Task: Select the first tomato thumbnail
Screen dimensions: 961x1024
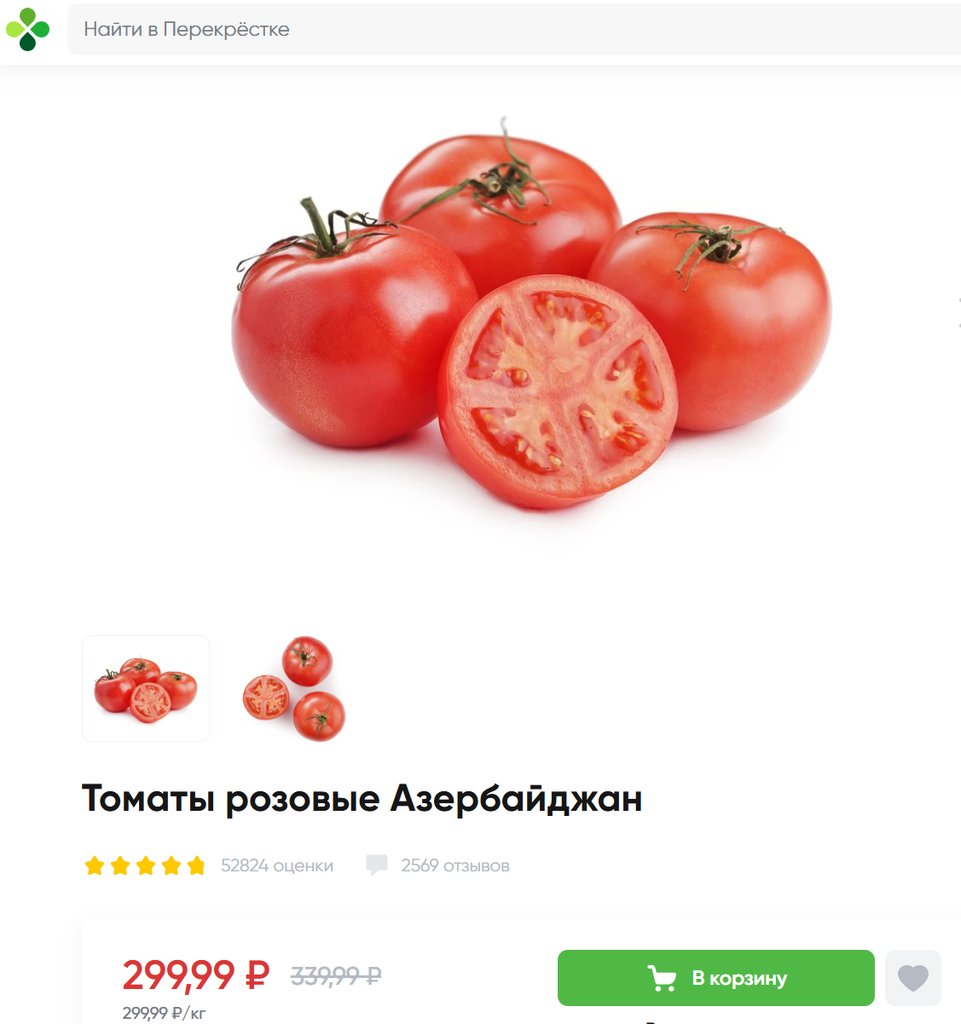Action: pos(146,689)
